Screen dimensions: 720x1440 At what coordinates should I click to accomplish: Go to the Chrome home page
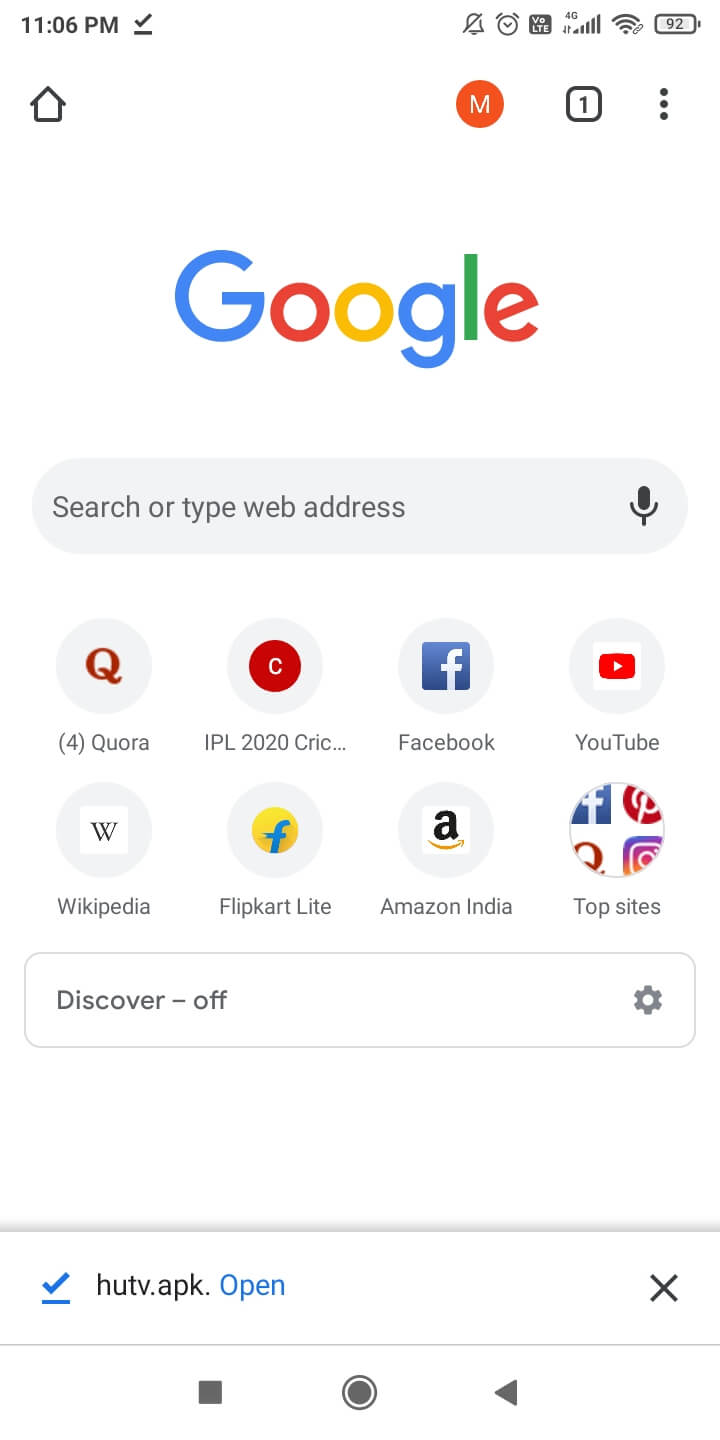[47, 103]
